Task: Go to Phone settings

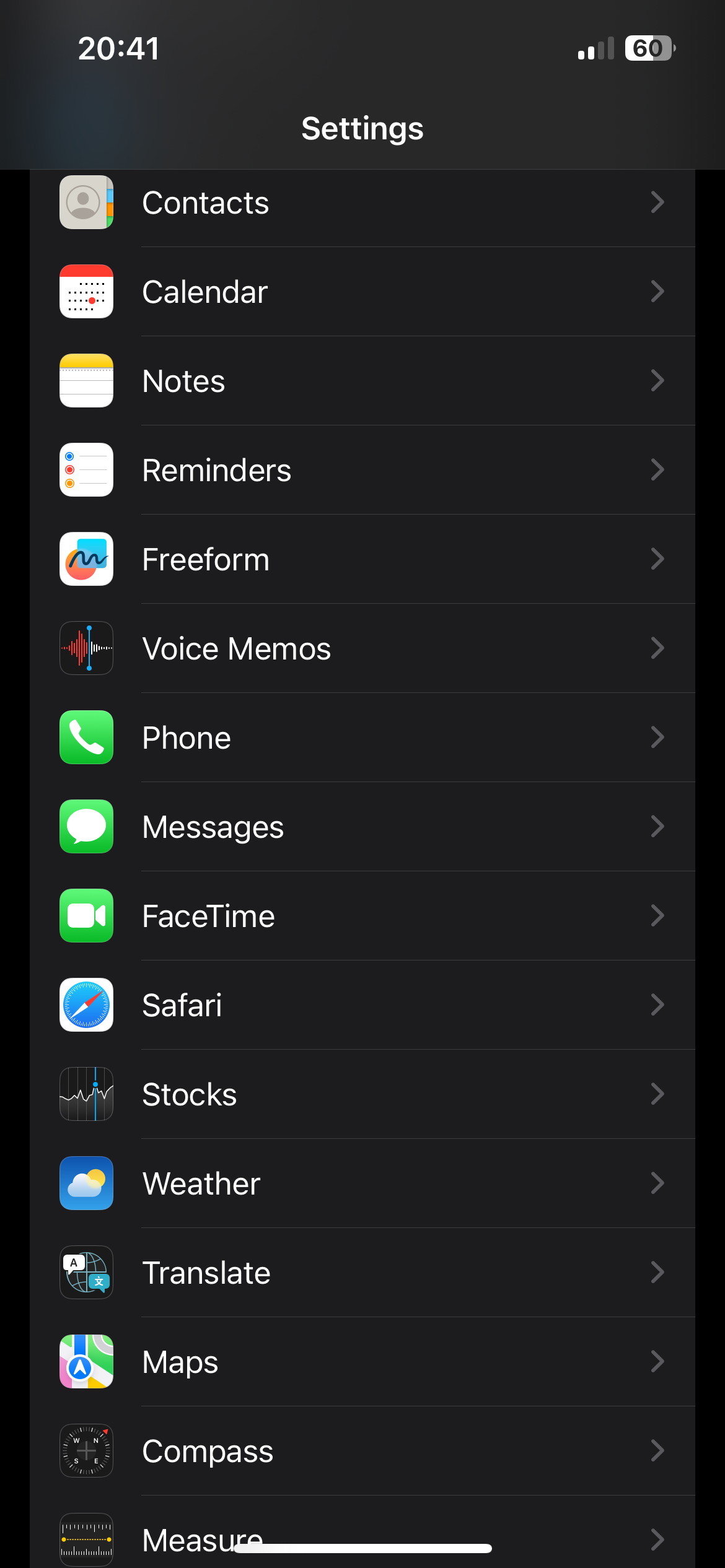Action: [362, 738]
